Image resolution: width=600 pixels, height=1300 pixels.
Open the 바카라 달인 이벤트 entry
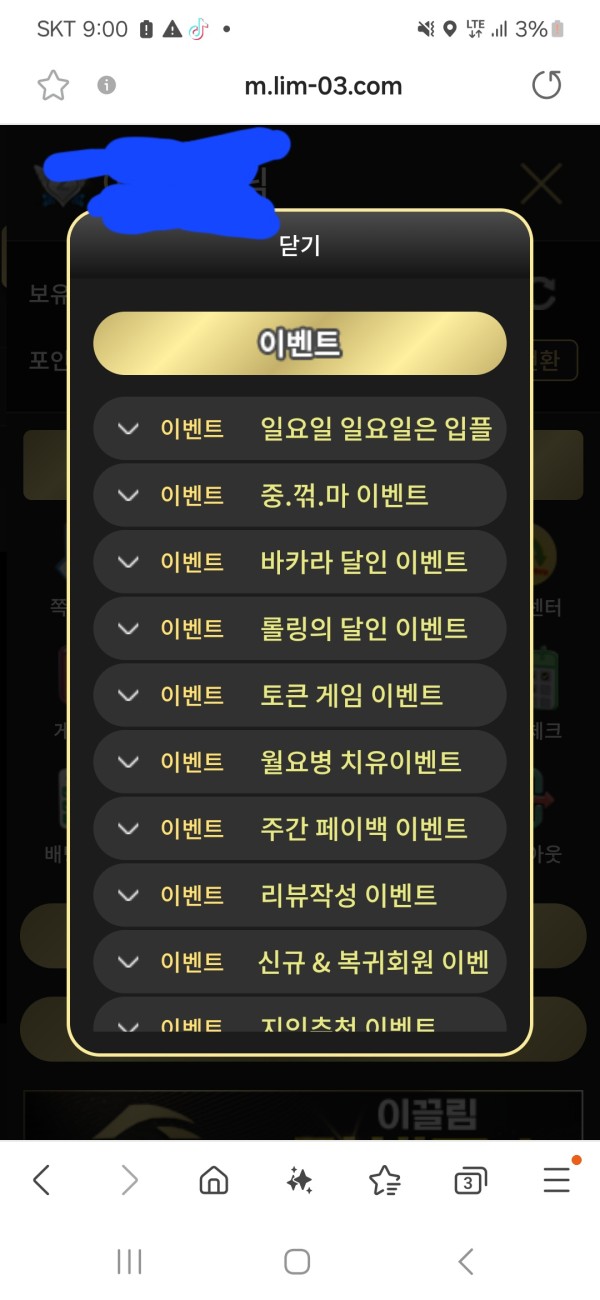click(300, 562)
